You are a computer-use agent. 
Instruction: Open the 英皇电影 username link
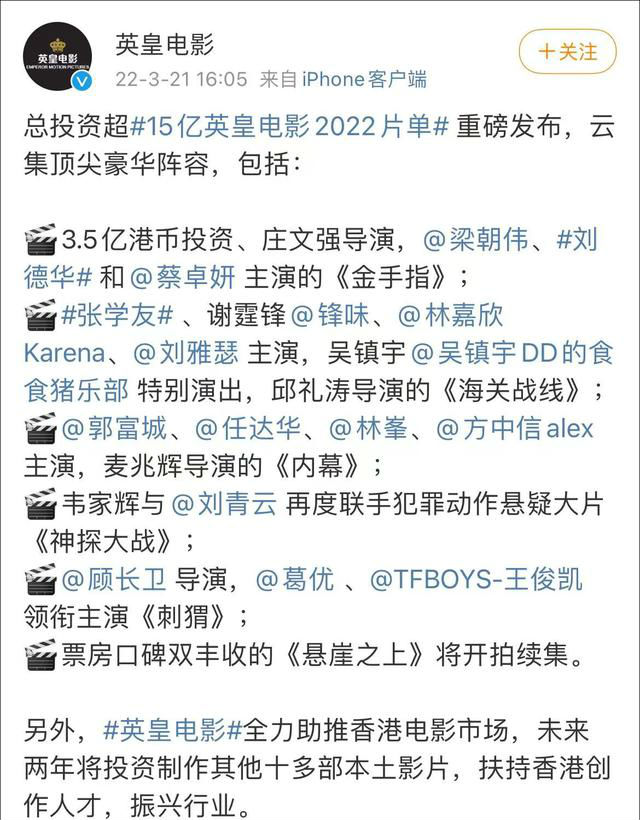(x=164, y=42)
